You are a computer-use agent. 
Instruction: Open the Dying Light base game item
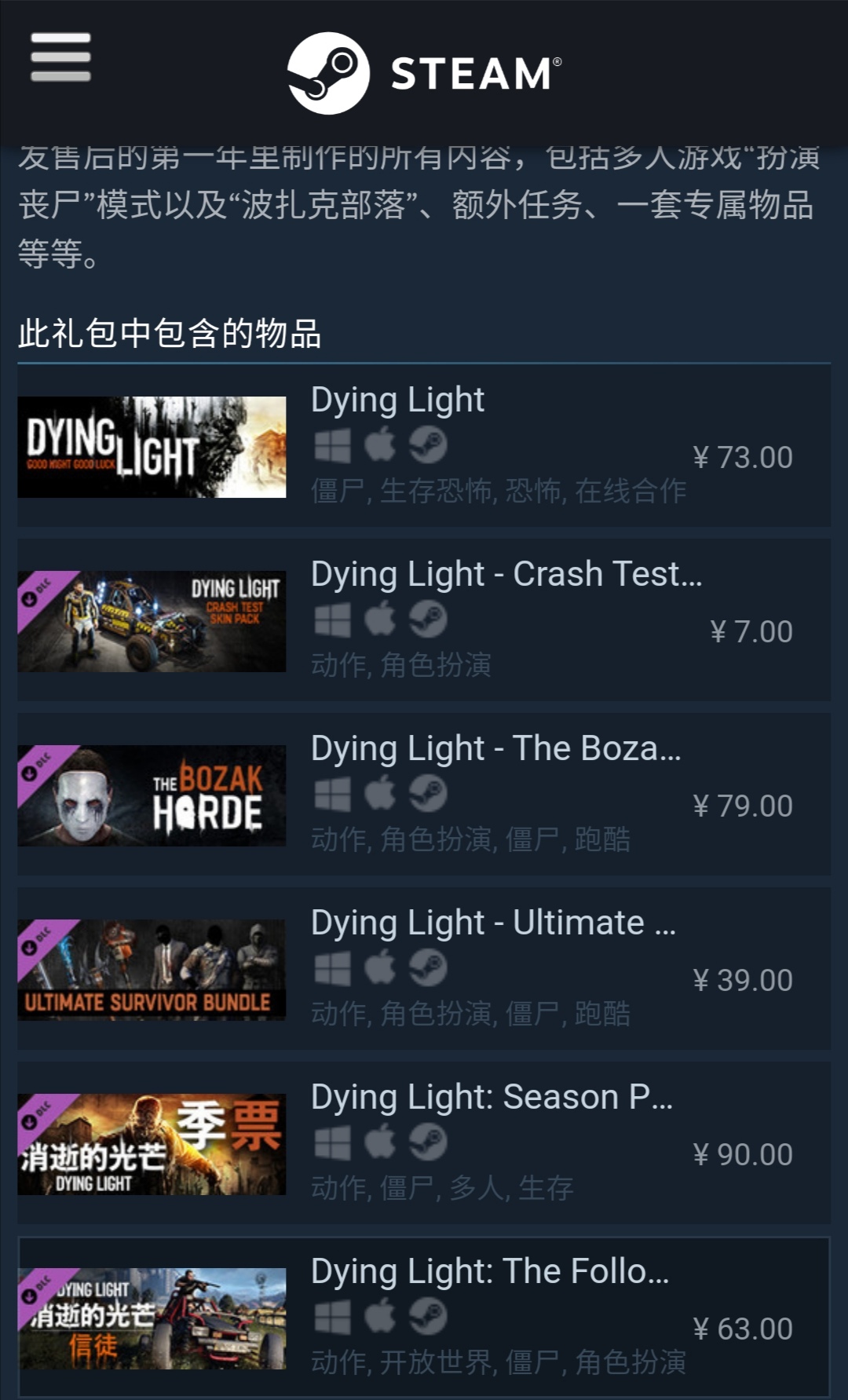point(424,446)
